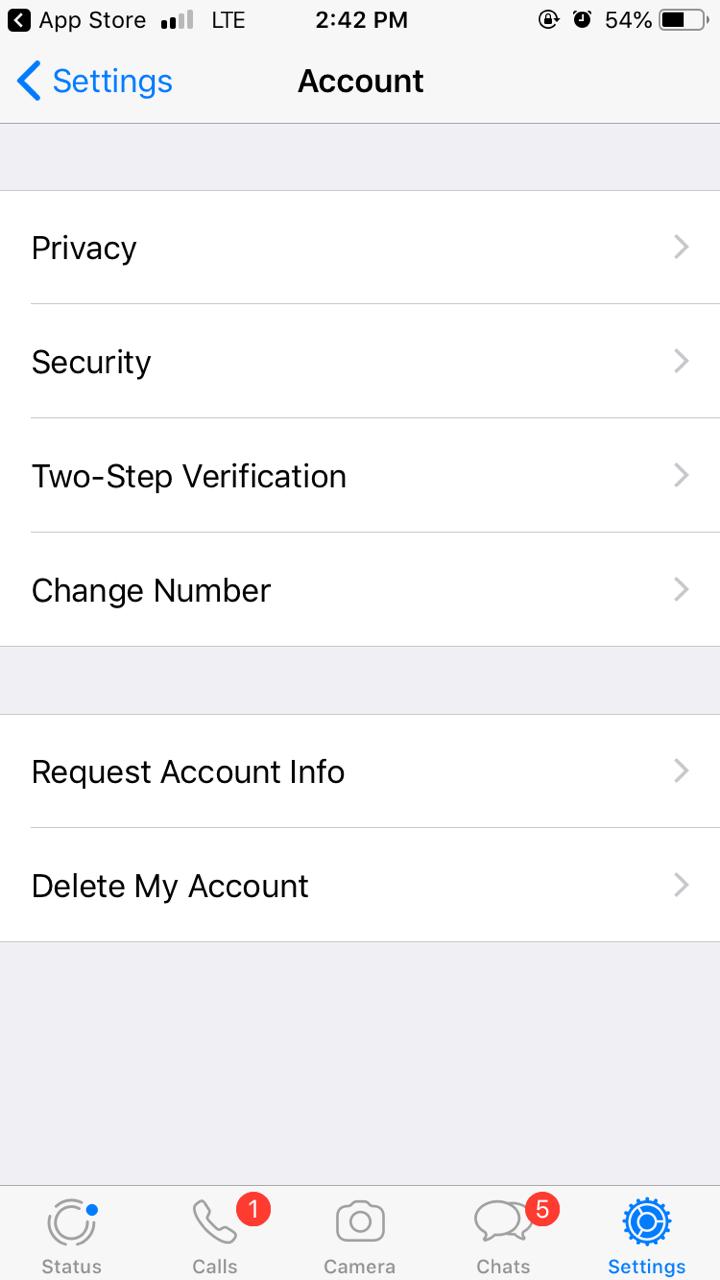Select the Settings tab

coord(647,1236)
